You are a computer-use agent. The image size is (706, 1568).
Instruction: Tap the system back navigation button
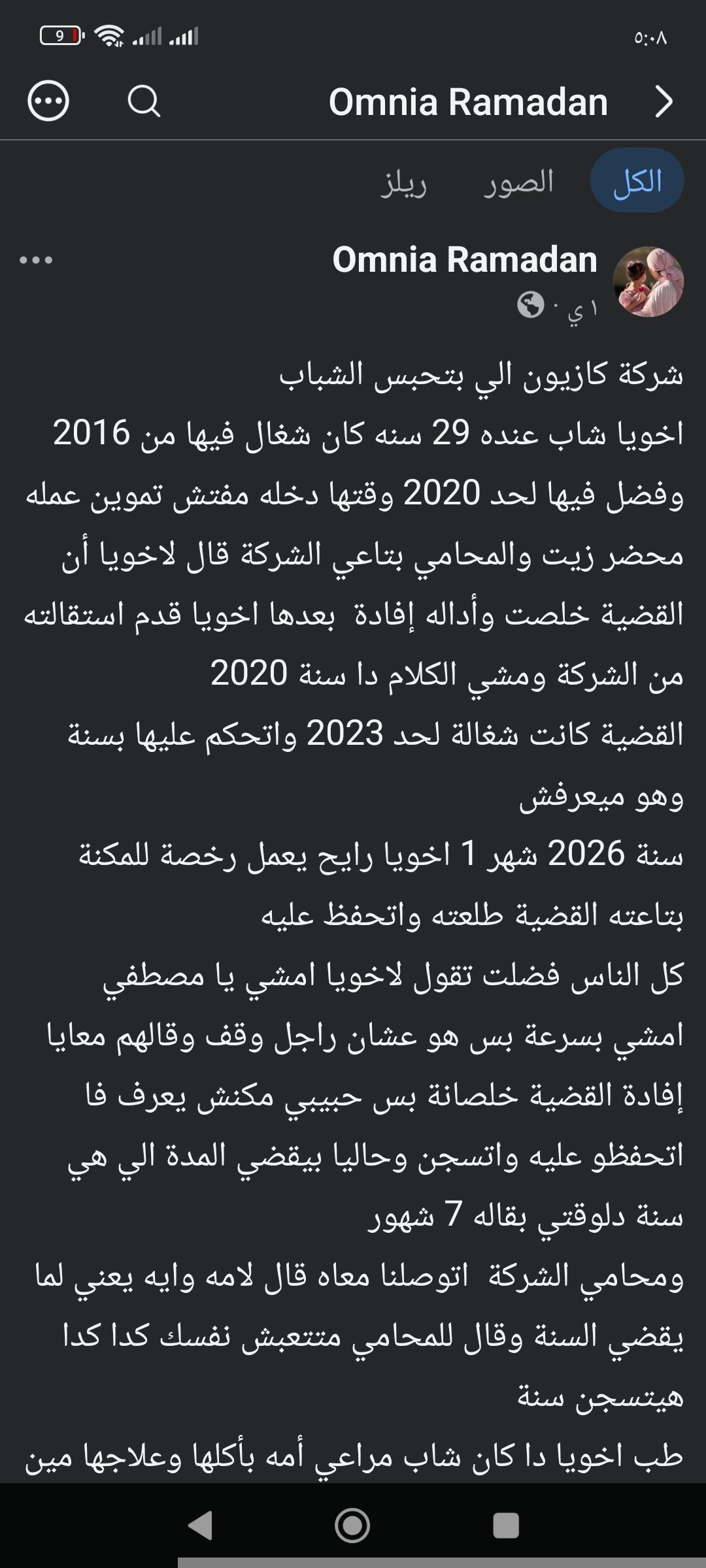click(200, 1526)
